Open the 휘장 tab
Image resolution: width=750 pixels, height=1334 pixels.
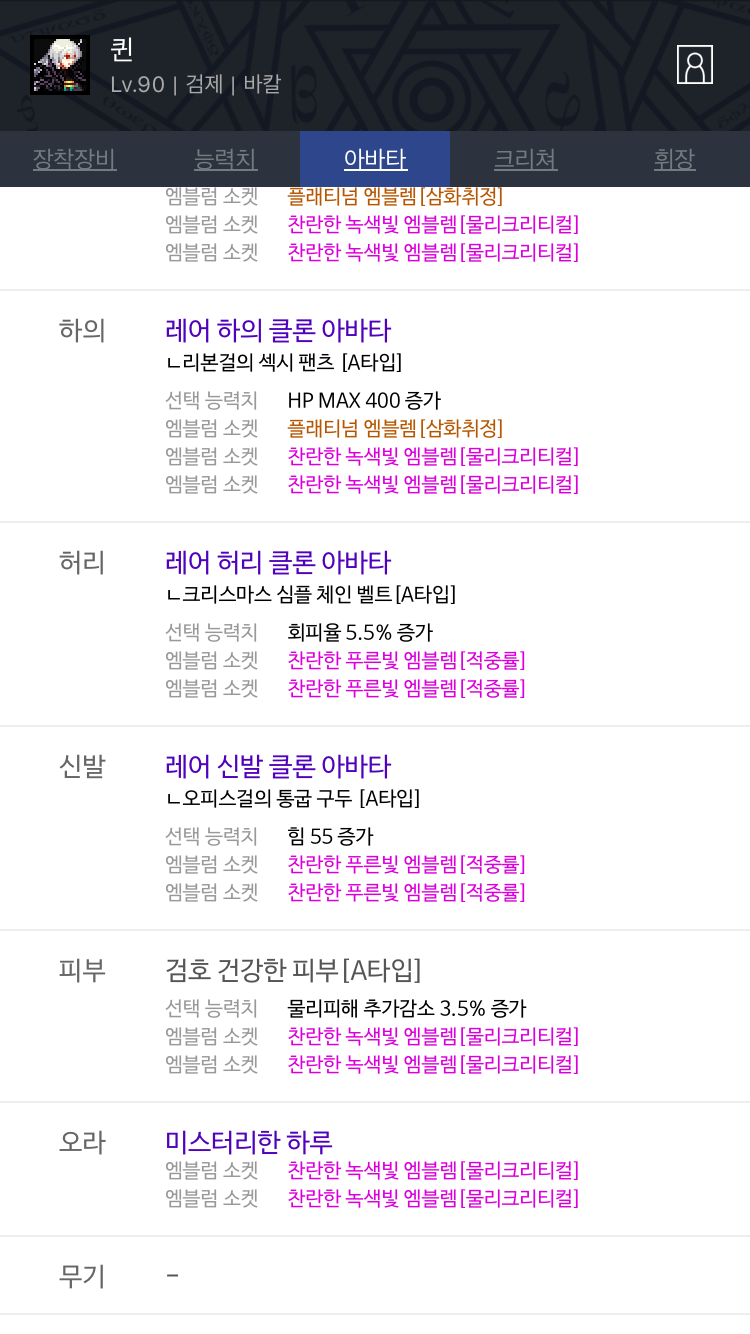pyautogui.click(x=675, y=159)
